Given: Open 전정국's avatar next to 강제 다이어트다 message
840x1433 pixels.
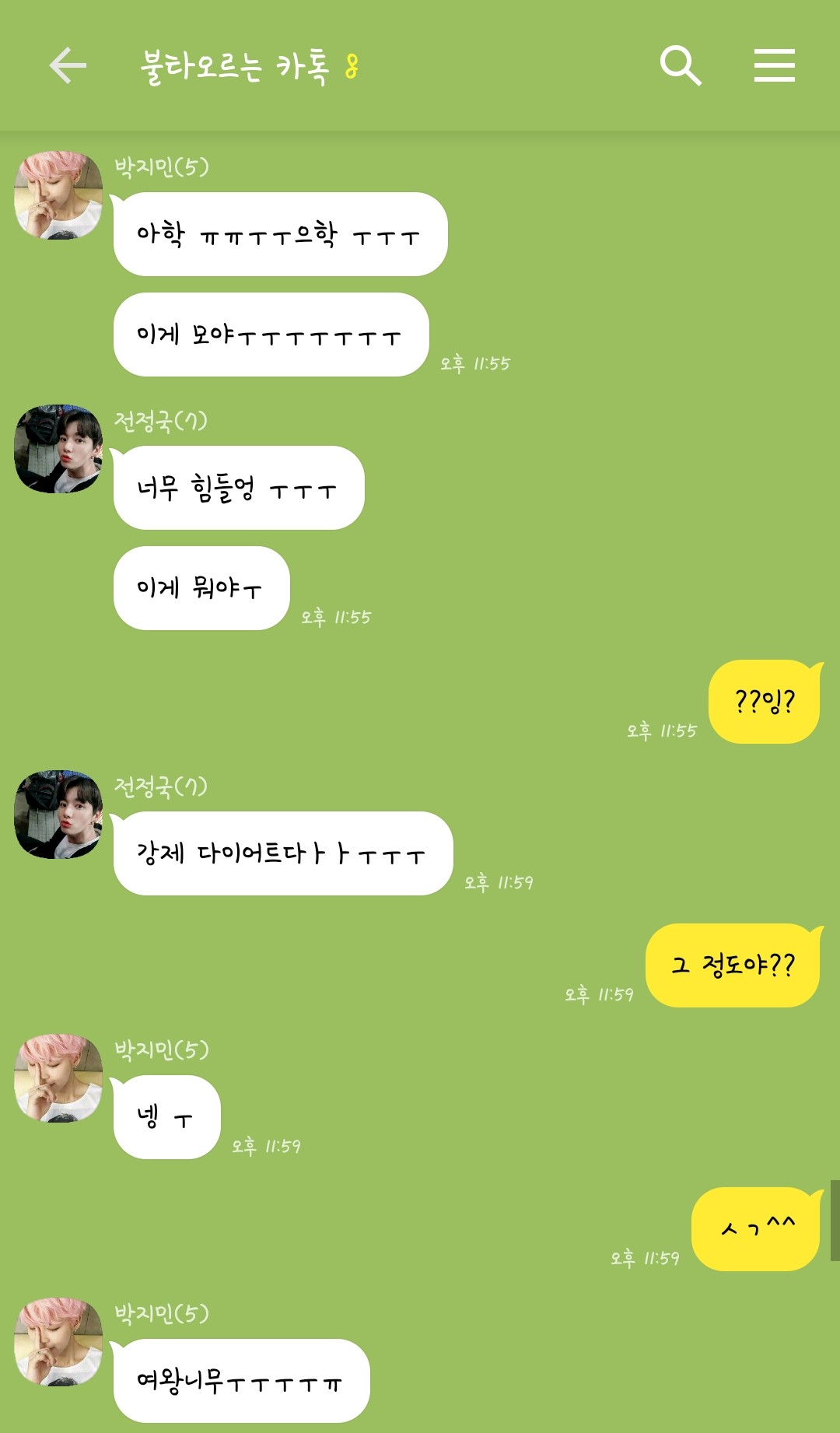Looking at the screenshot, I should 58,815.
